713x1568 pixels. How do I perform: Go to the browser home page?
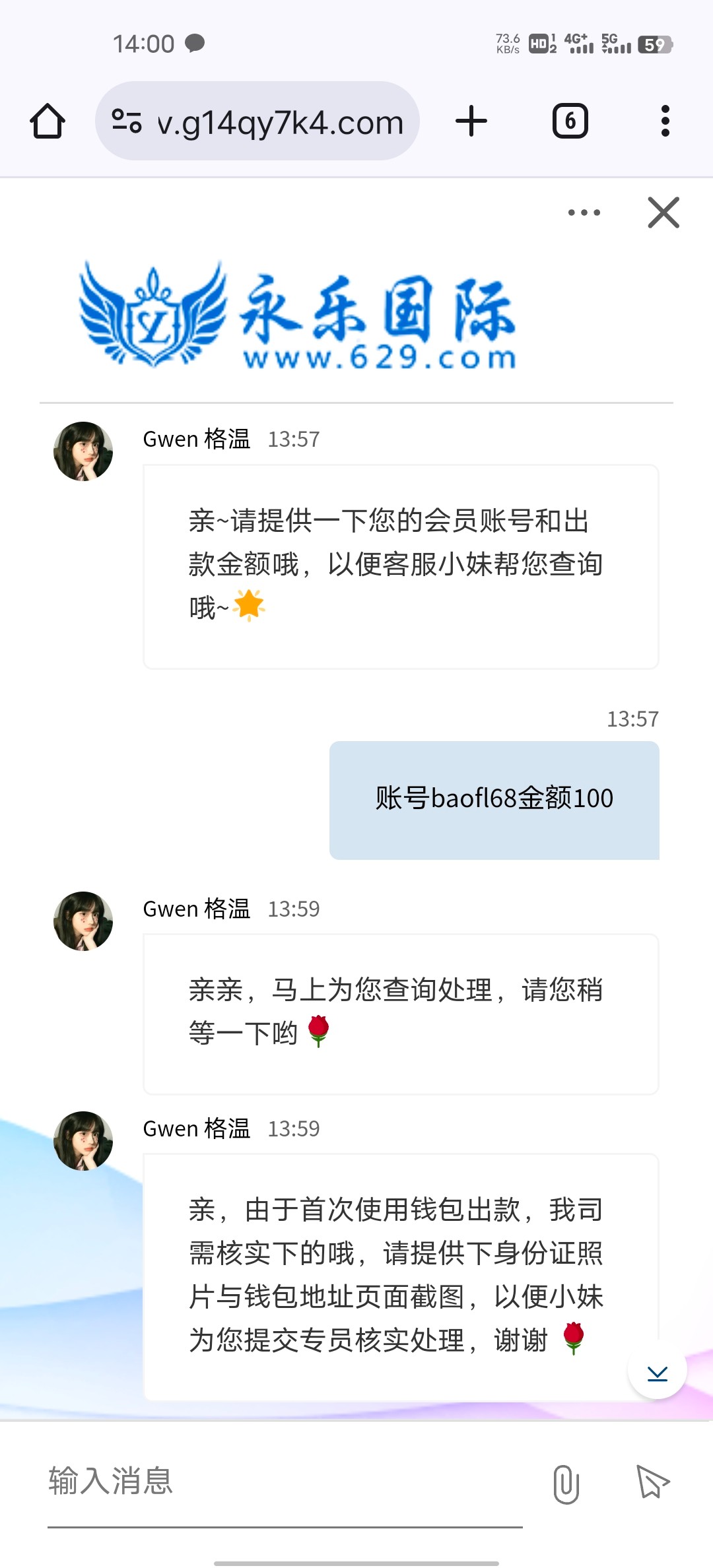coord(48,121)
